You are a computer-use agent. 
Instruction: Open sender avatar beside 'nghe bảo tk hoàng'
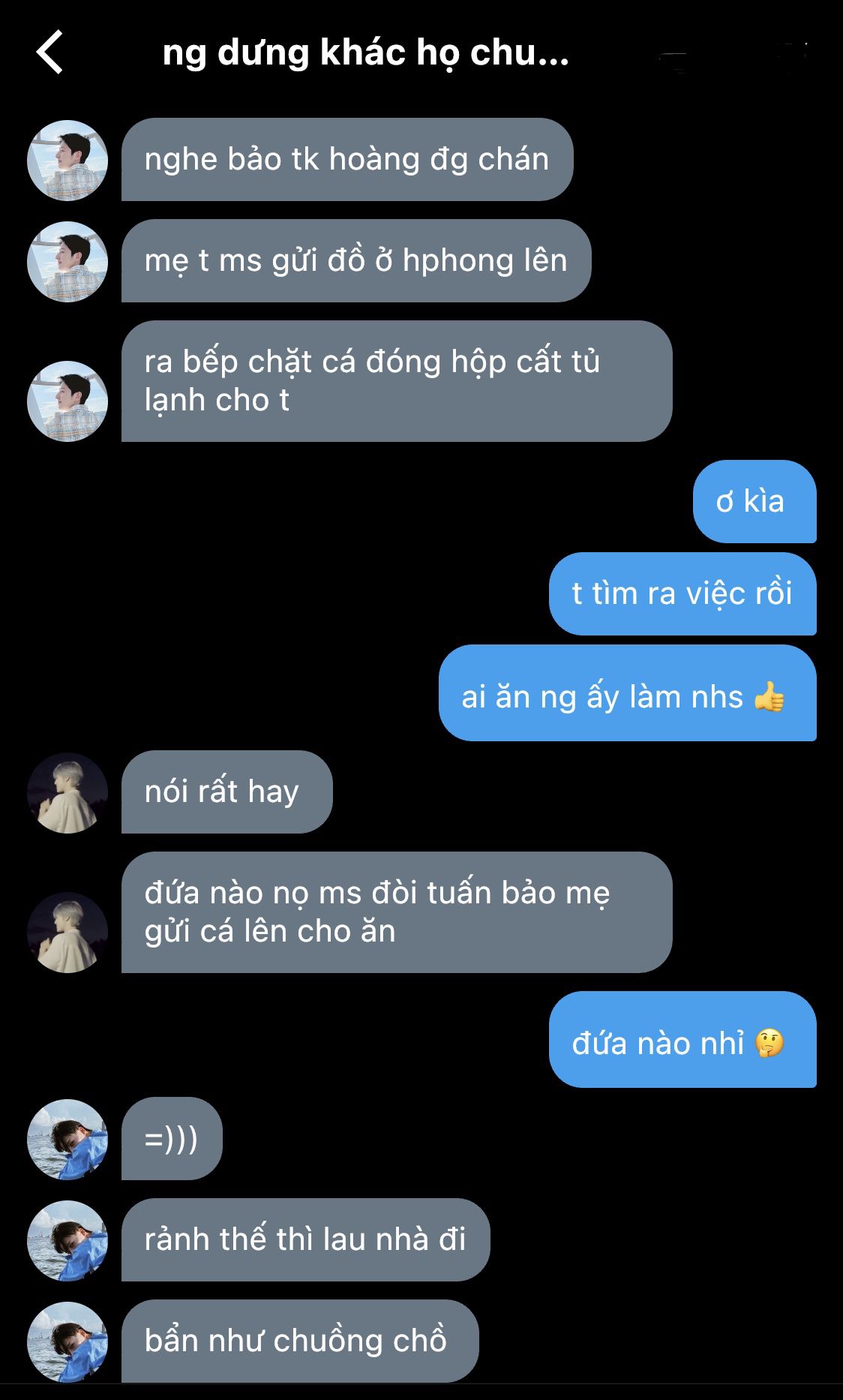tap(67, 161)
